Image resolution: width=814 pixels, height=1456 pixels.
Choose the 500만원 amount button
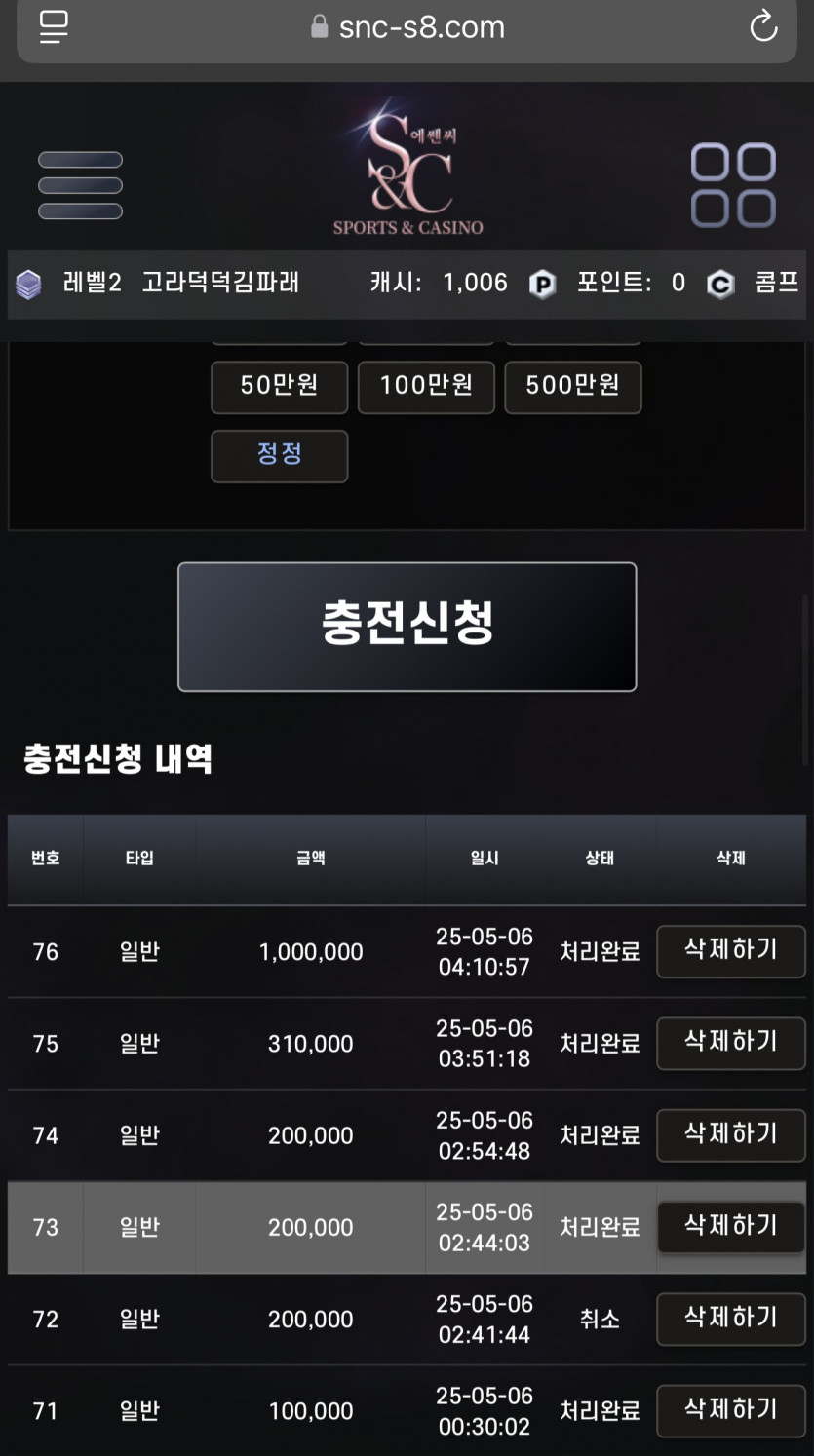pos(573,387)
